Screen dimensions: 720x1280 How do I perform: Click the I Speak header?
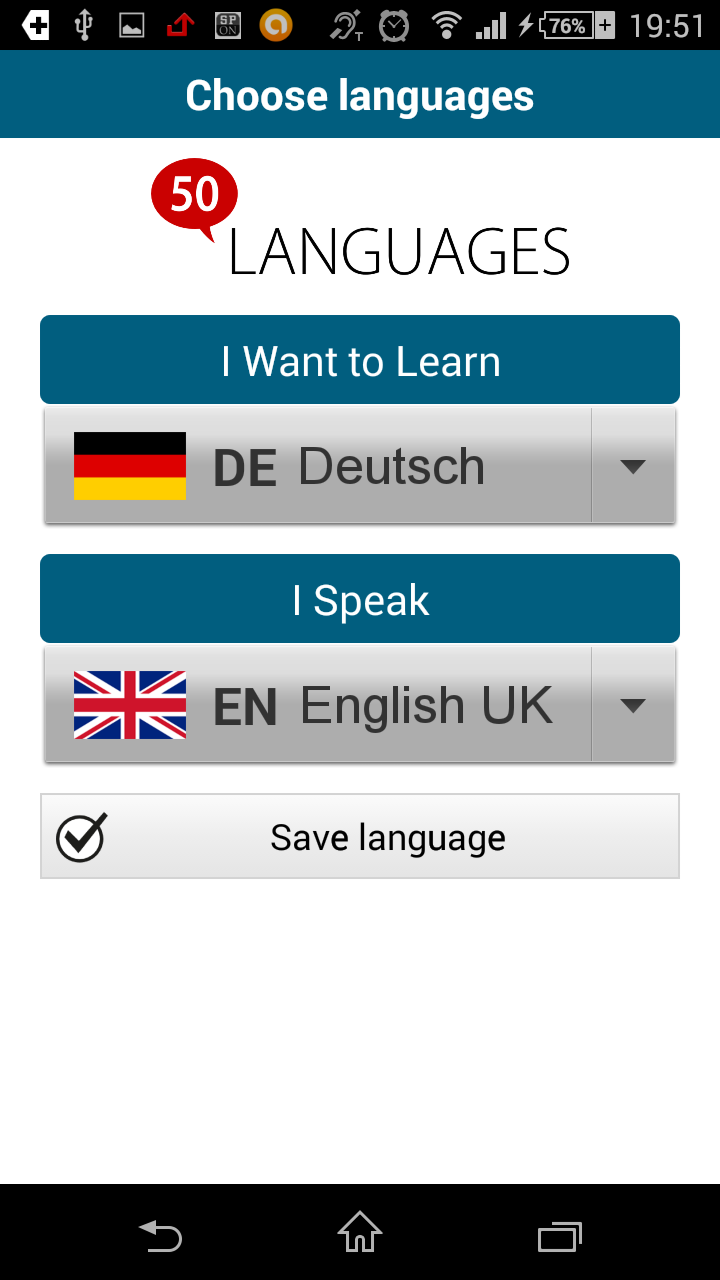pos(360,598)
